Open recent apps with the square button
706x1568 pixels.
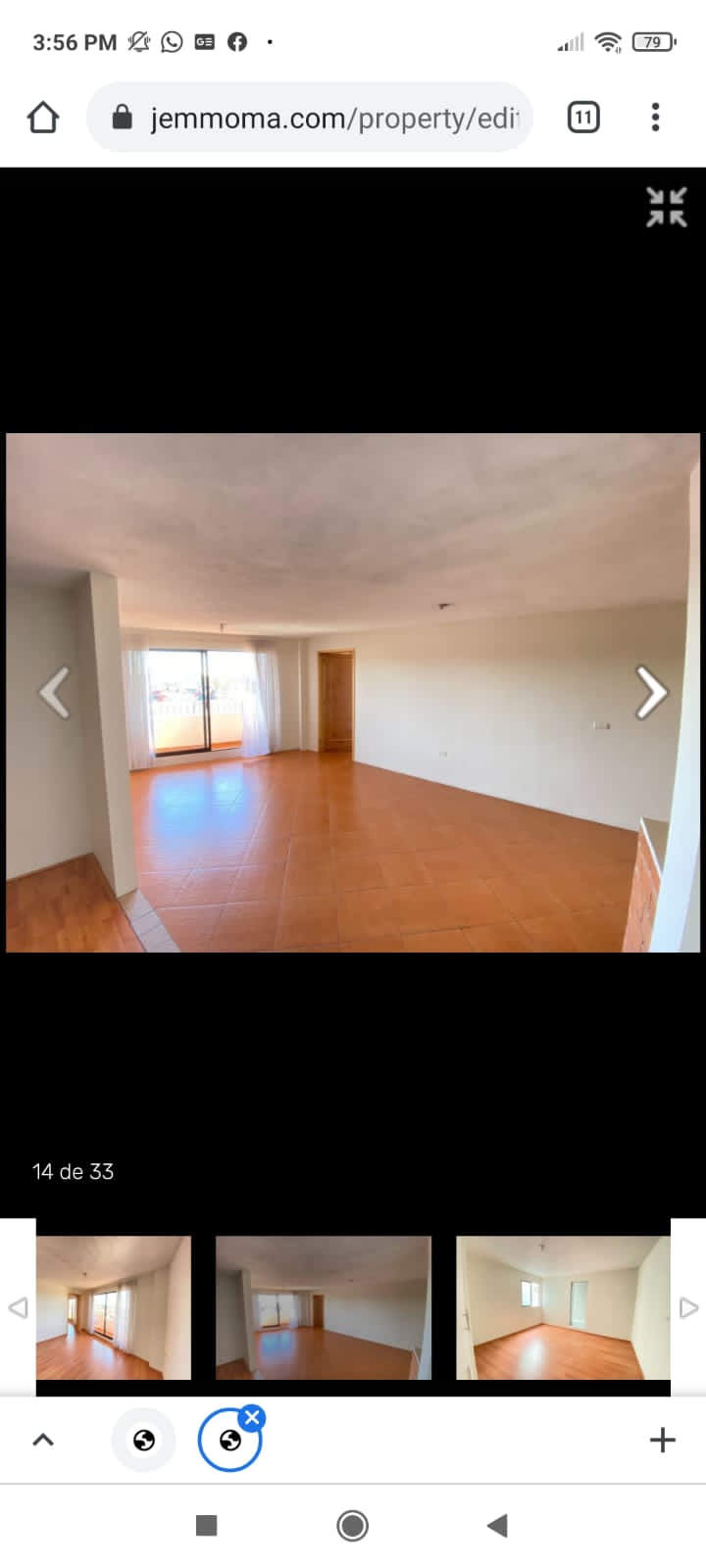click(206, 1525)
